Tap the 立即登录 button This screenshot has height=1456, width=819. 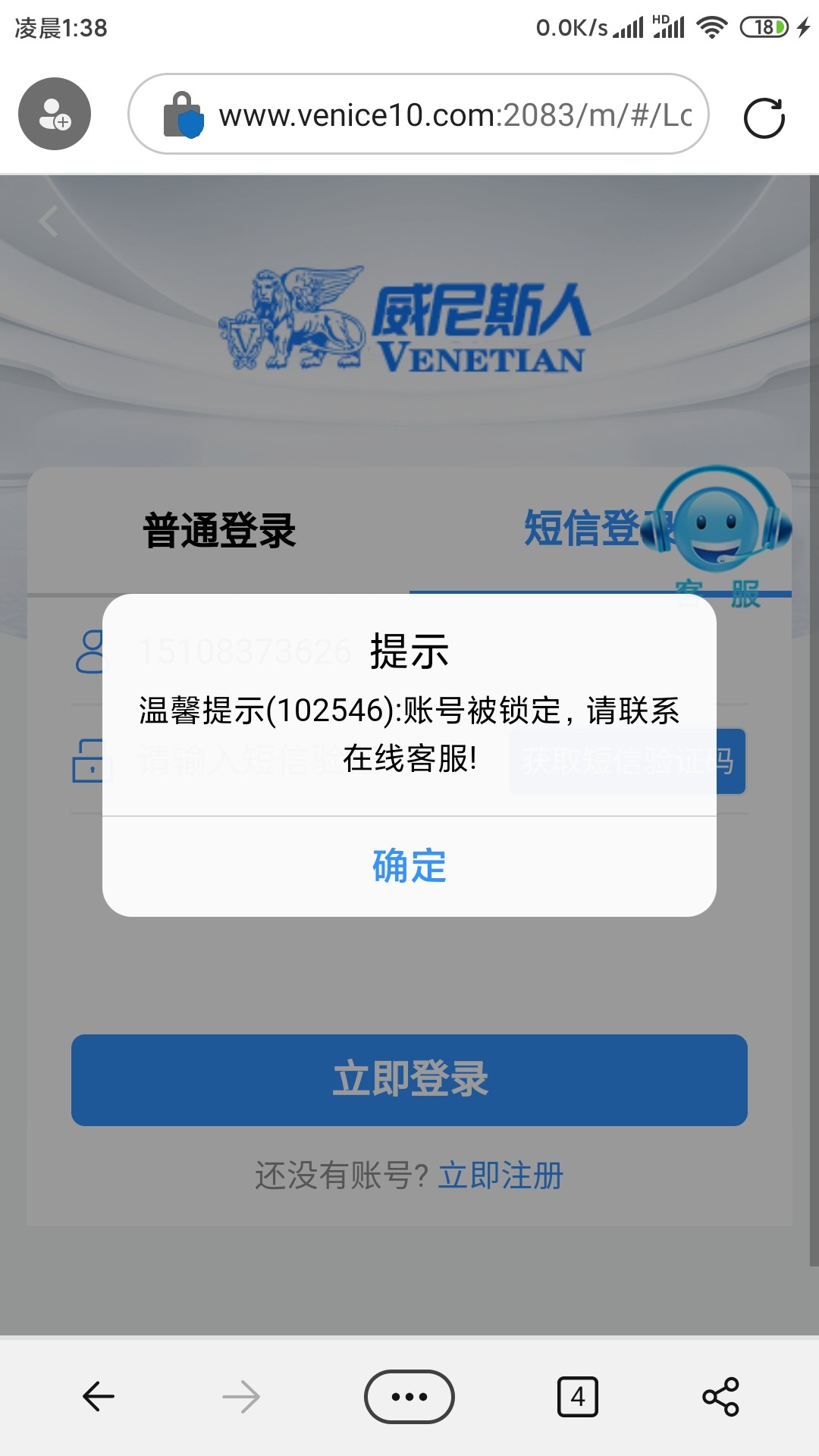coord(409,1080)
